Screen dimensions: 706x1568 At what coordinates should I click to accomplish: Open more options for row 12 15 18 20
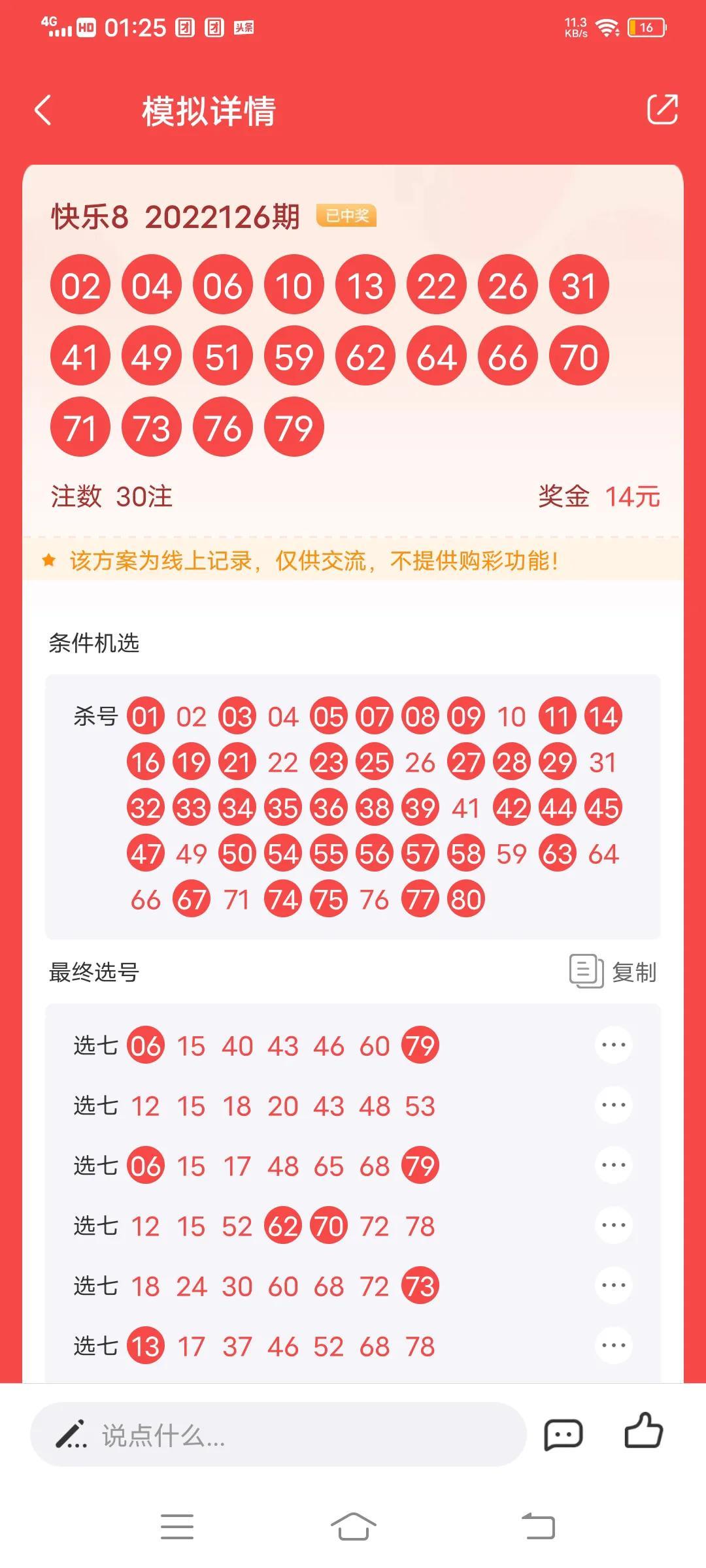[613, 1105]
